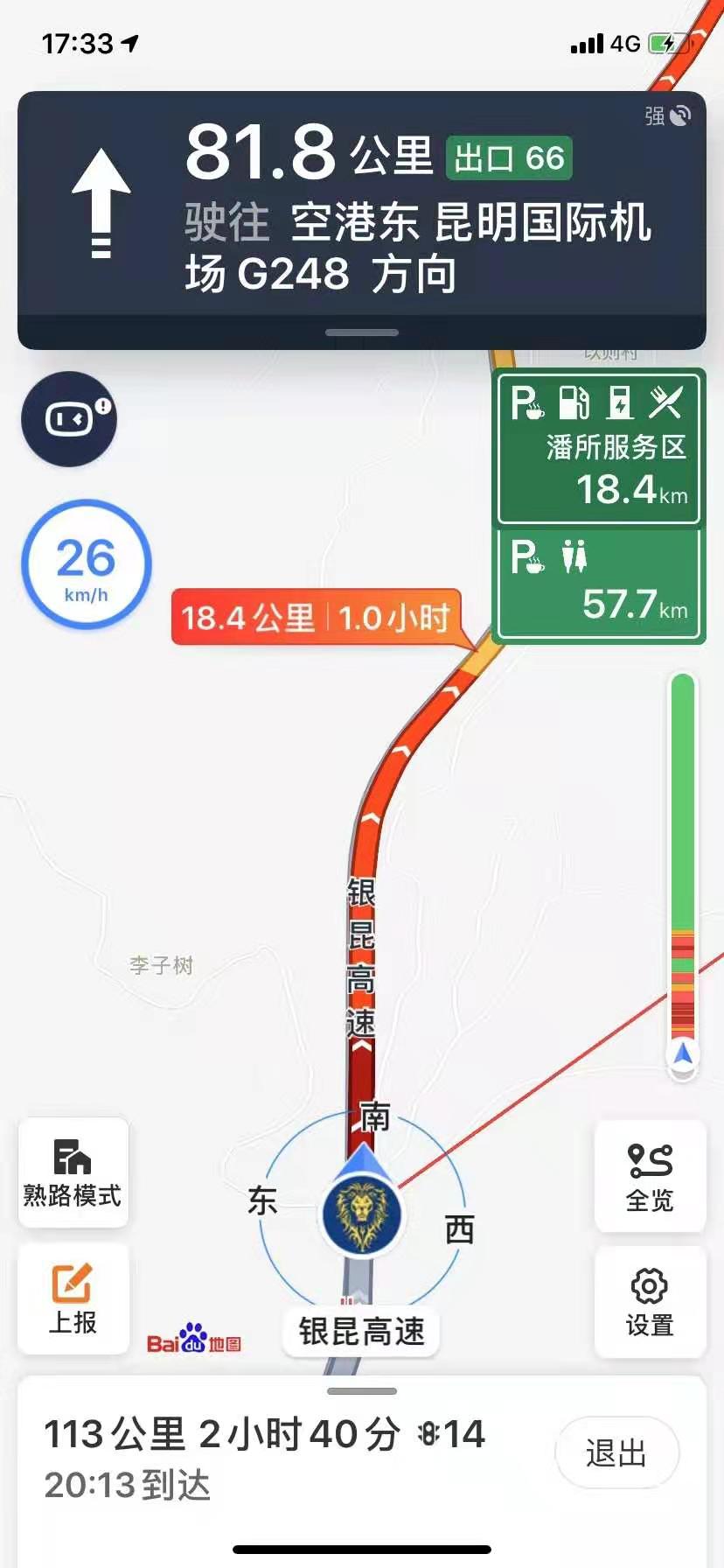The width and height of the screenshot is (724, 1568).
Task: Click the toilet icon on the 57.7km card
Action: coord(574,554)
